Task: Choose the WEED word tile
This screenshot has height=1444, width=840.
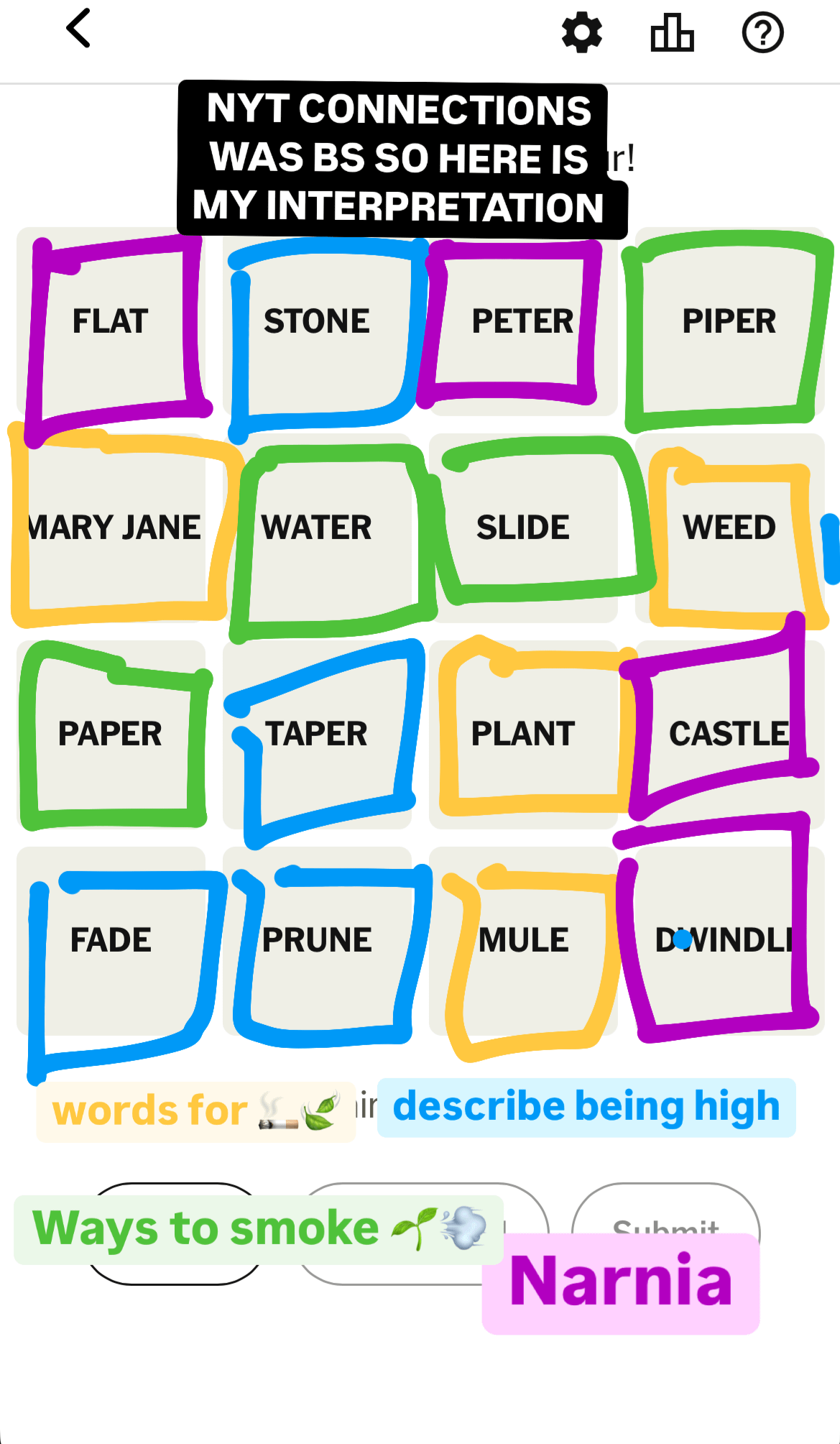Action: 729,528
